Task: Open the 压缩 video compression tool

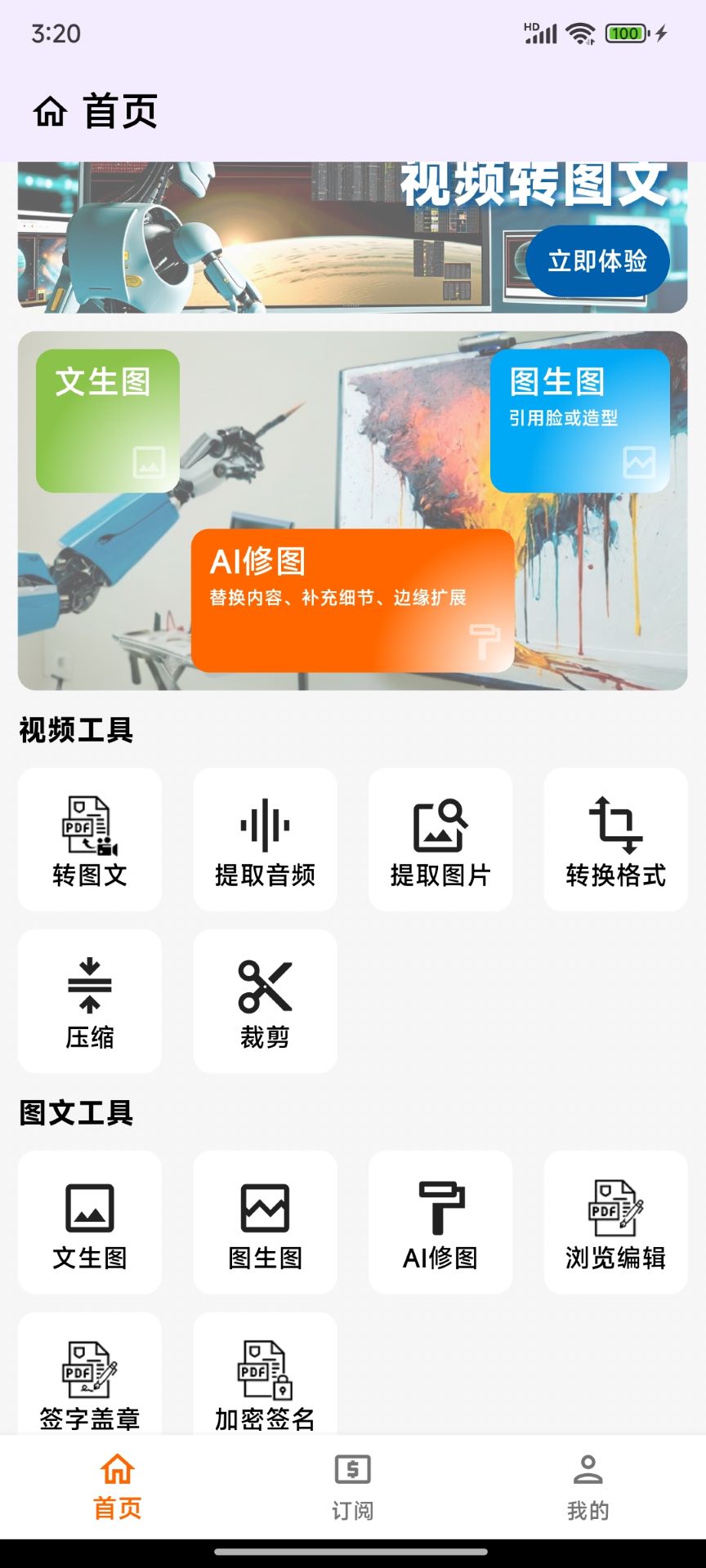Action: pyautogui.click(x=89, y=1000)
